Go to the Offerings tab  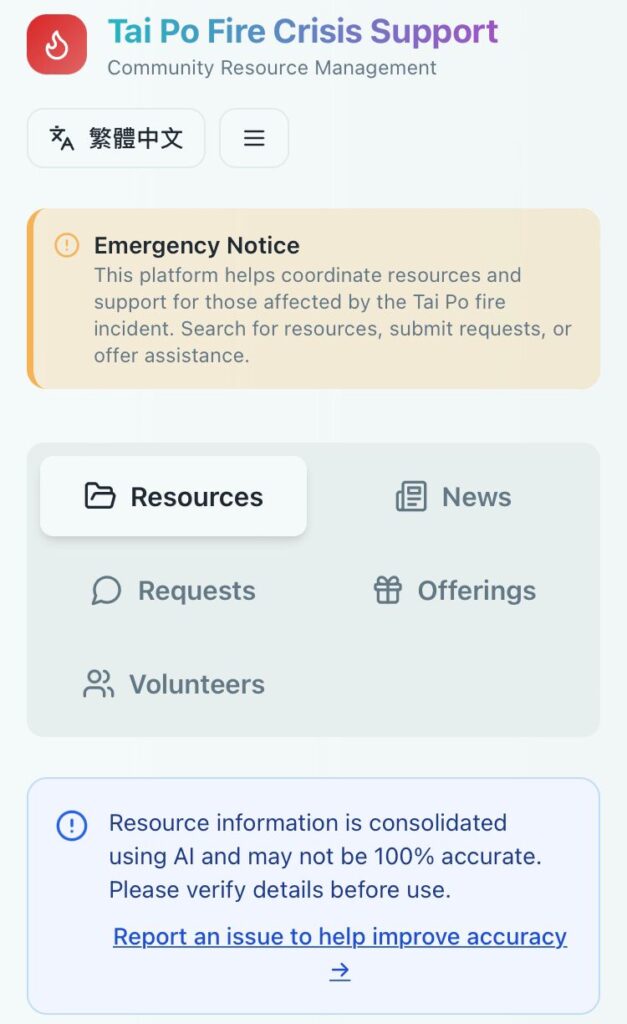(x=453, y=591)
